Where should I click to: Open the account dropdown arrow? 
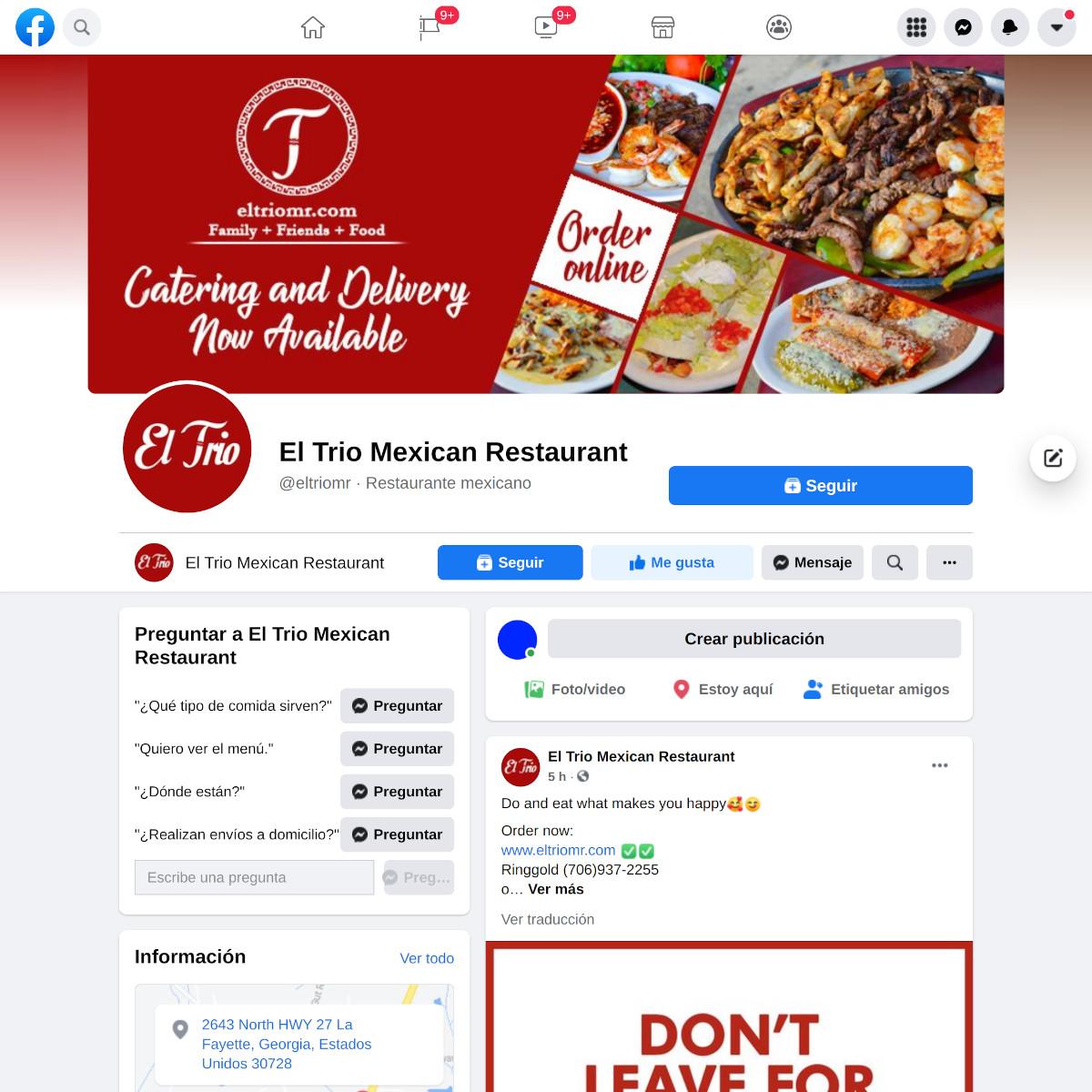[x=1057, y=27]
